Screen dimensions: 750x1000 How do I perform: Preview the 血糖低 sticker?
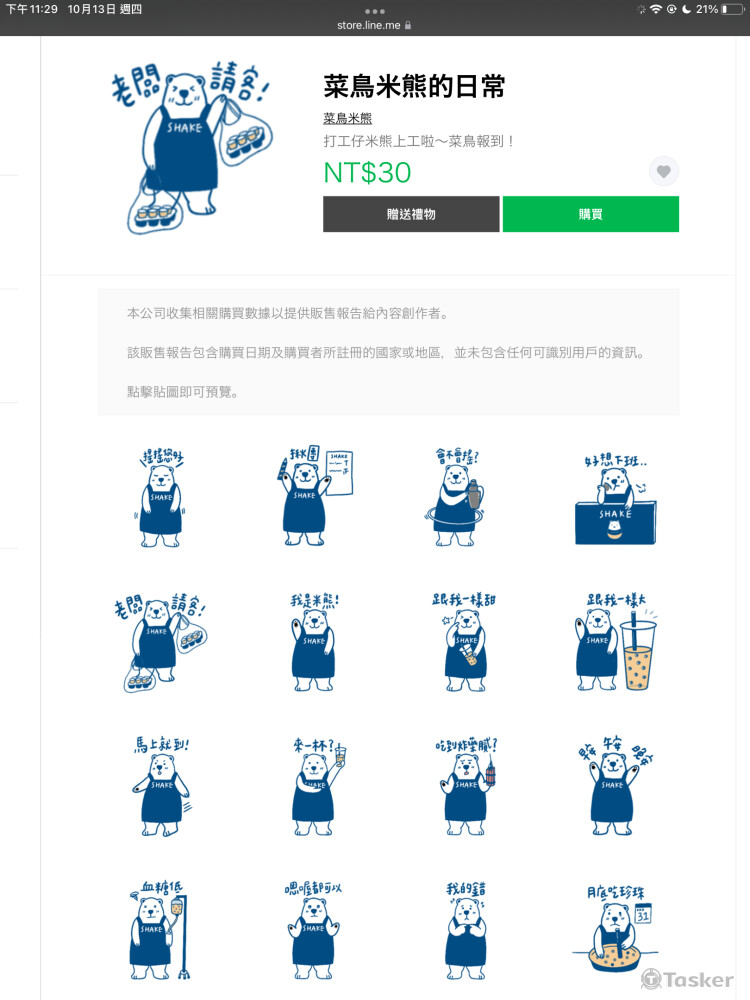click(160, 930)
